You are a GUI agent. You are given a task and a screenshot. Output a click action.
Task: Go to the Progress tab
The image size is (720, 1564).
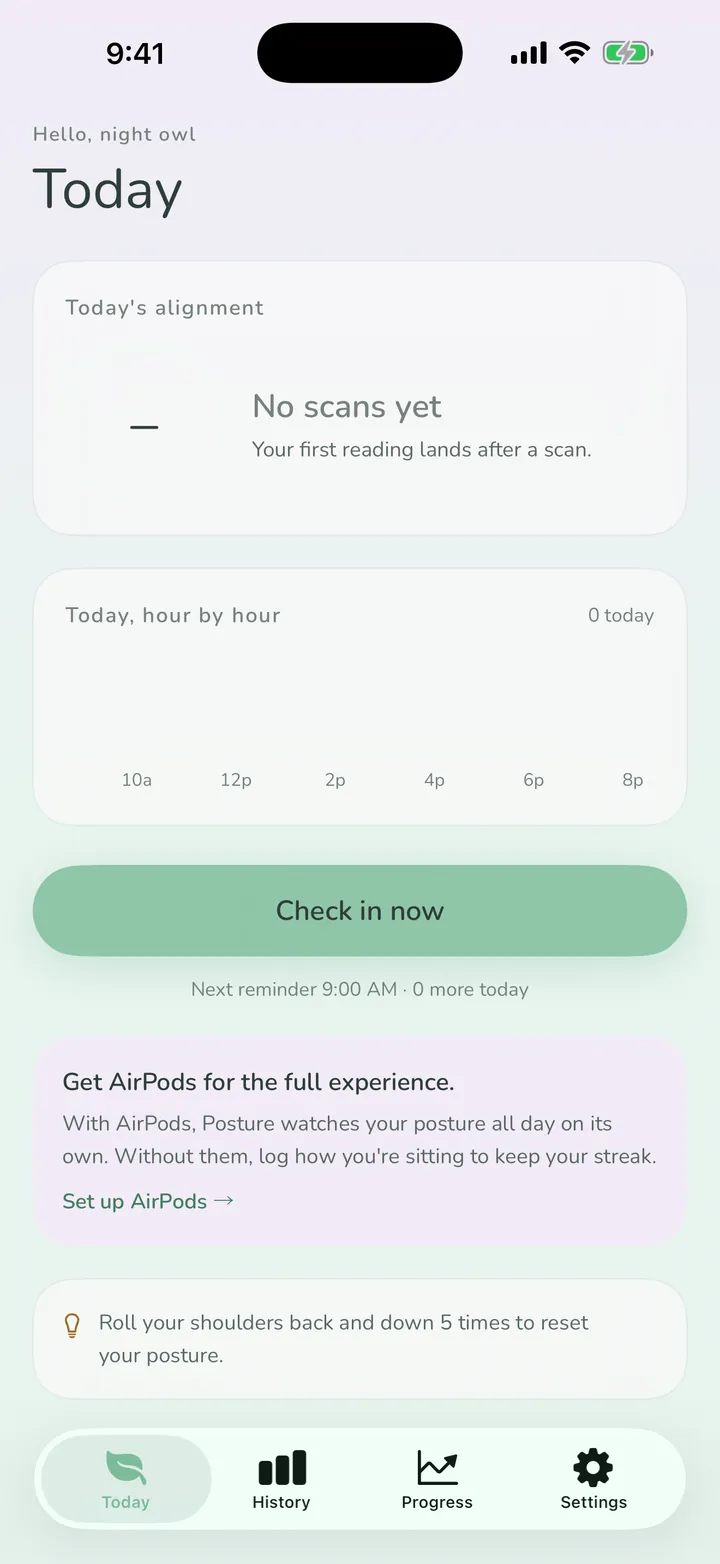tap(437, 1480)
